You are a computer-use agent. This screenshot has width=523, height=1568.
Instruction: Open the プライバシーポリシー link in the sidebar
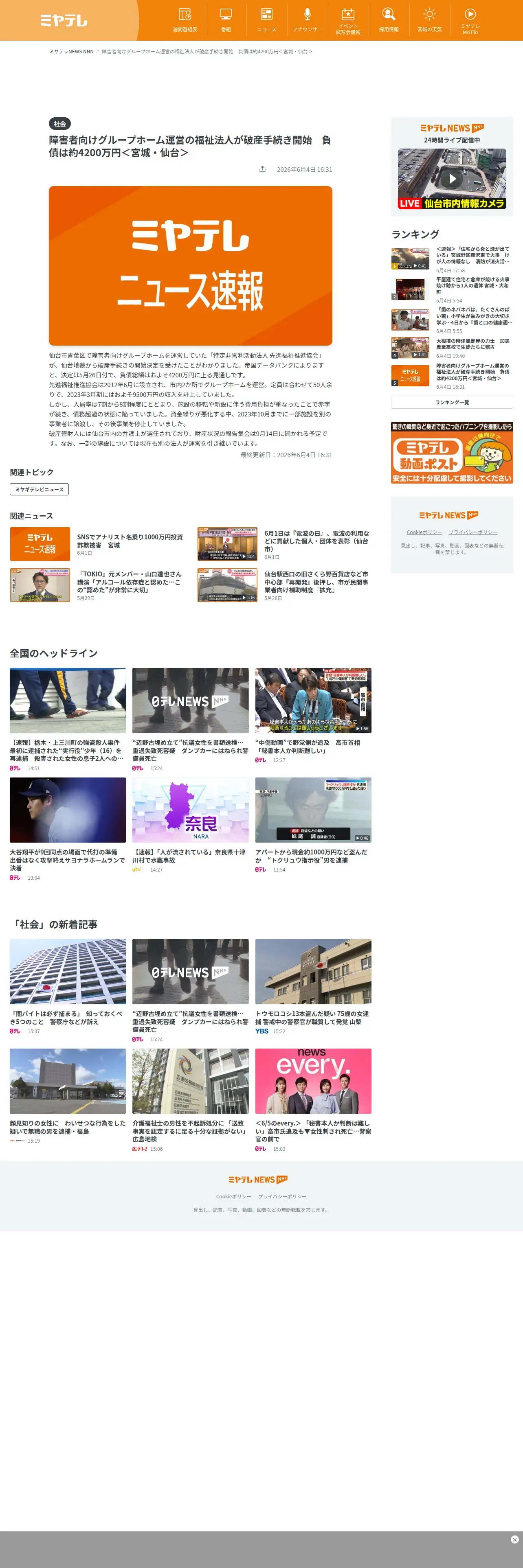(x=473, y=532)
